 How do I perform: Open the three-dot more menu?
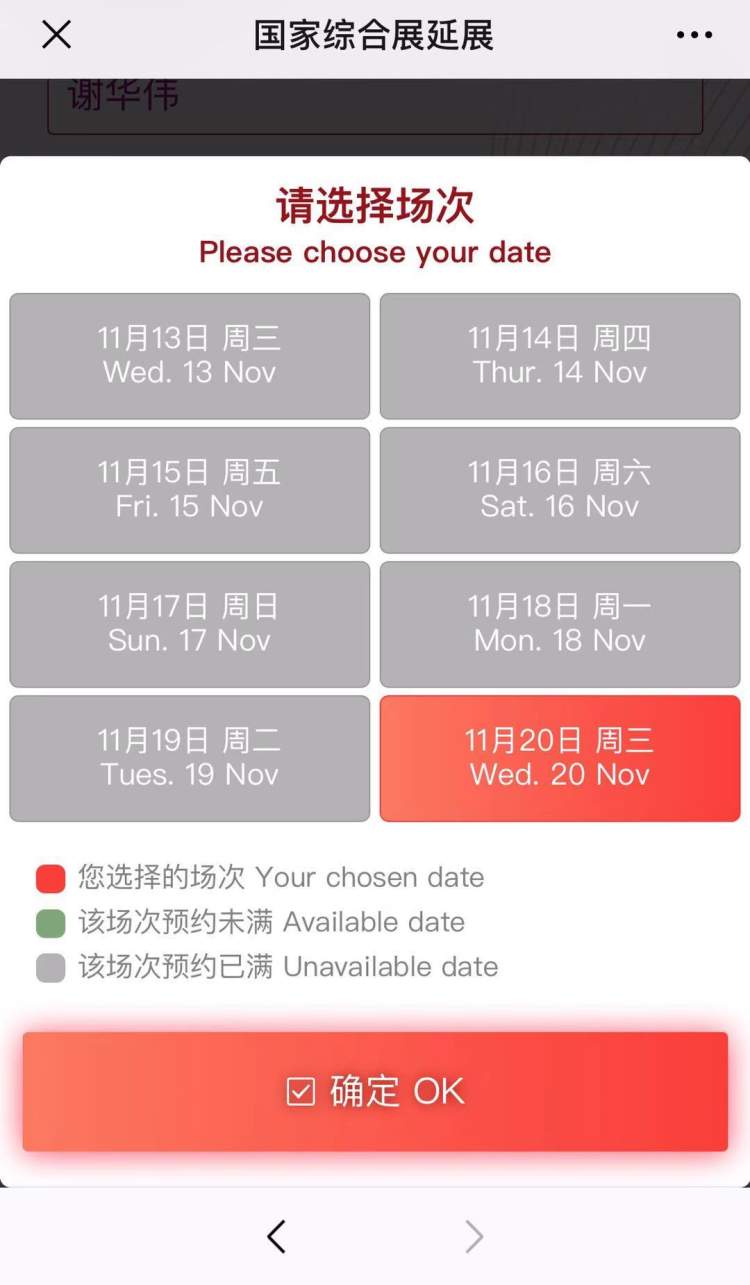(694, 35)
